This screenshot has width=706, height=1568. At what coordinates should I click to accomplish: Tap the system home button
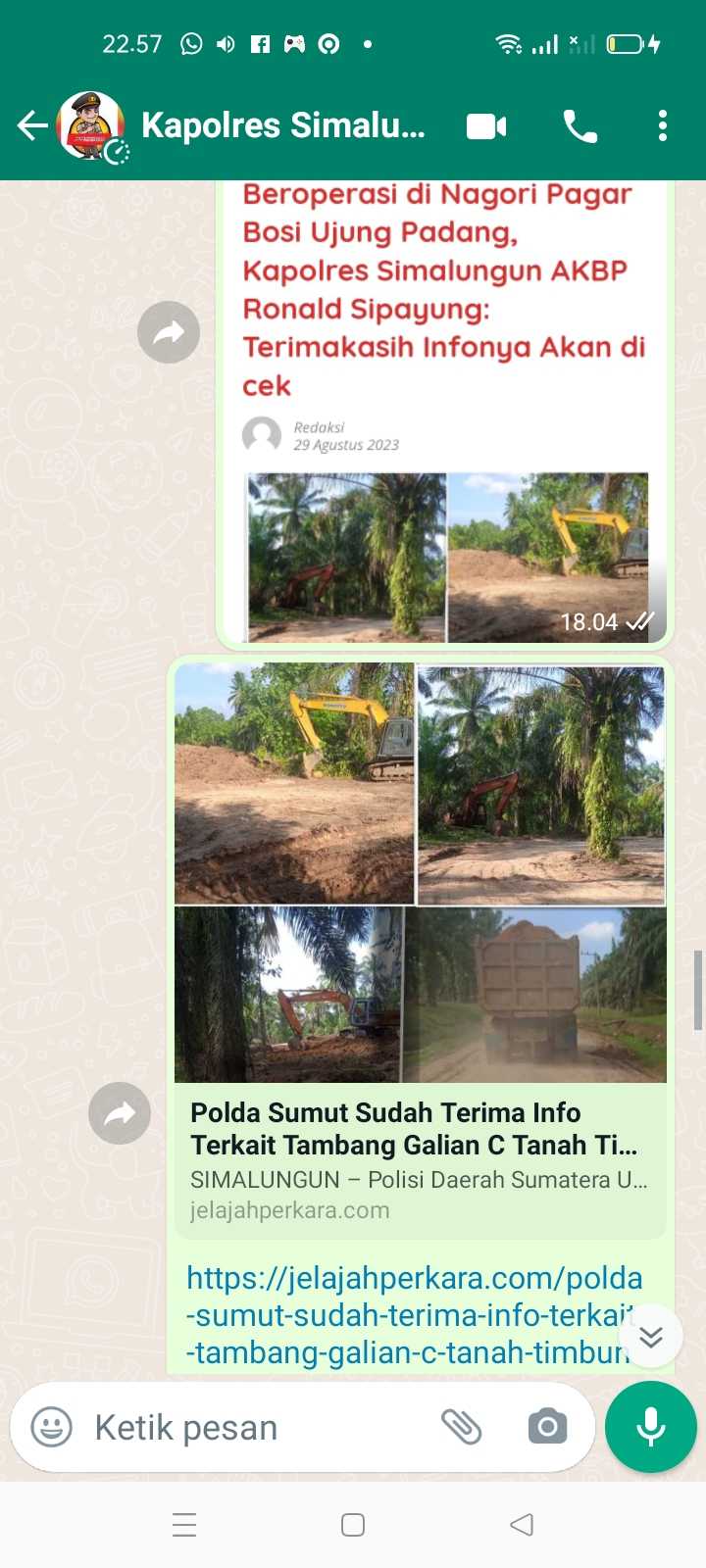click(x=353, y=1525)
